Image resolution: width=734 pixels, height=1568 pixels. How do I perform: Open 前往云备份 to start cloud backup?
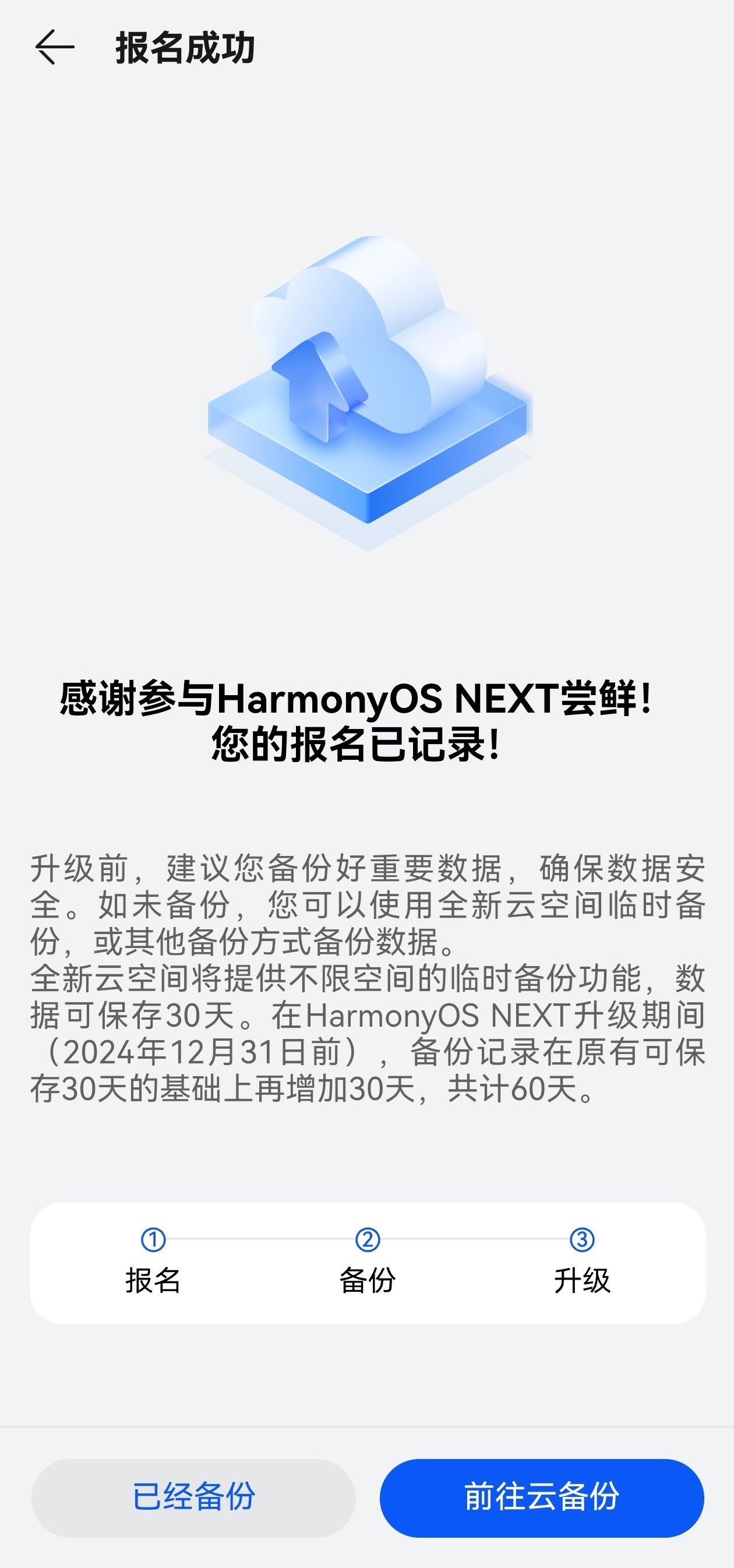[542, 1497]
